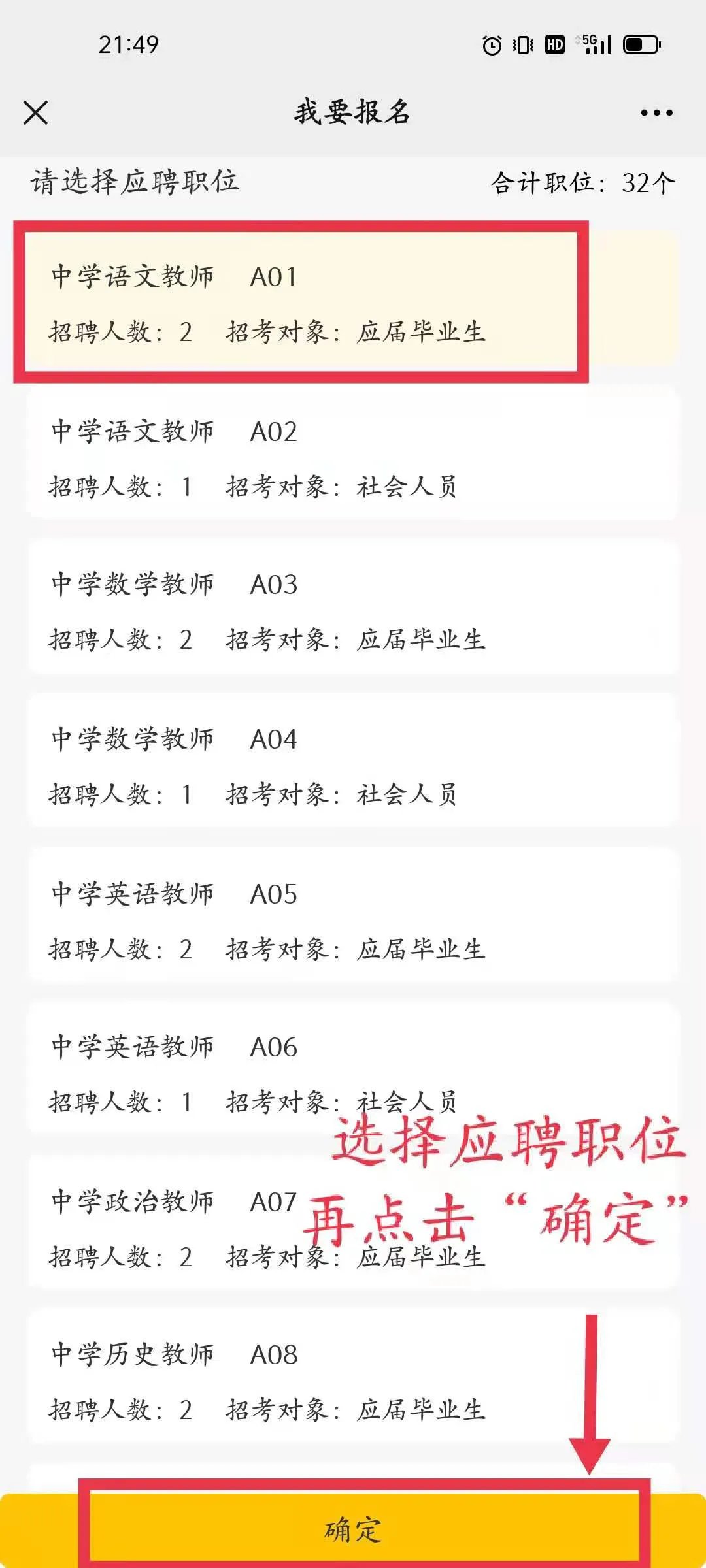Select position A03 中学数学教师
Viewport: 706px width, 1568px height.
click(353, 611)
